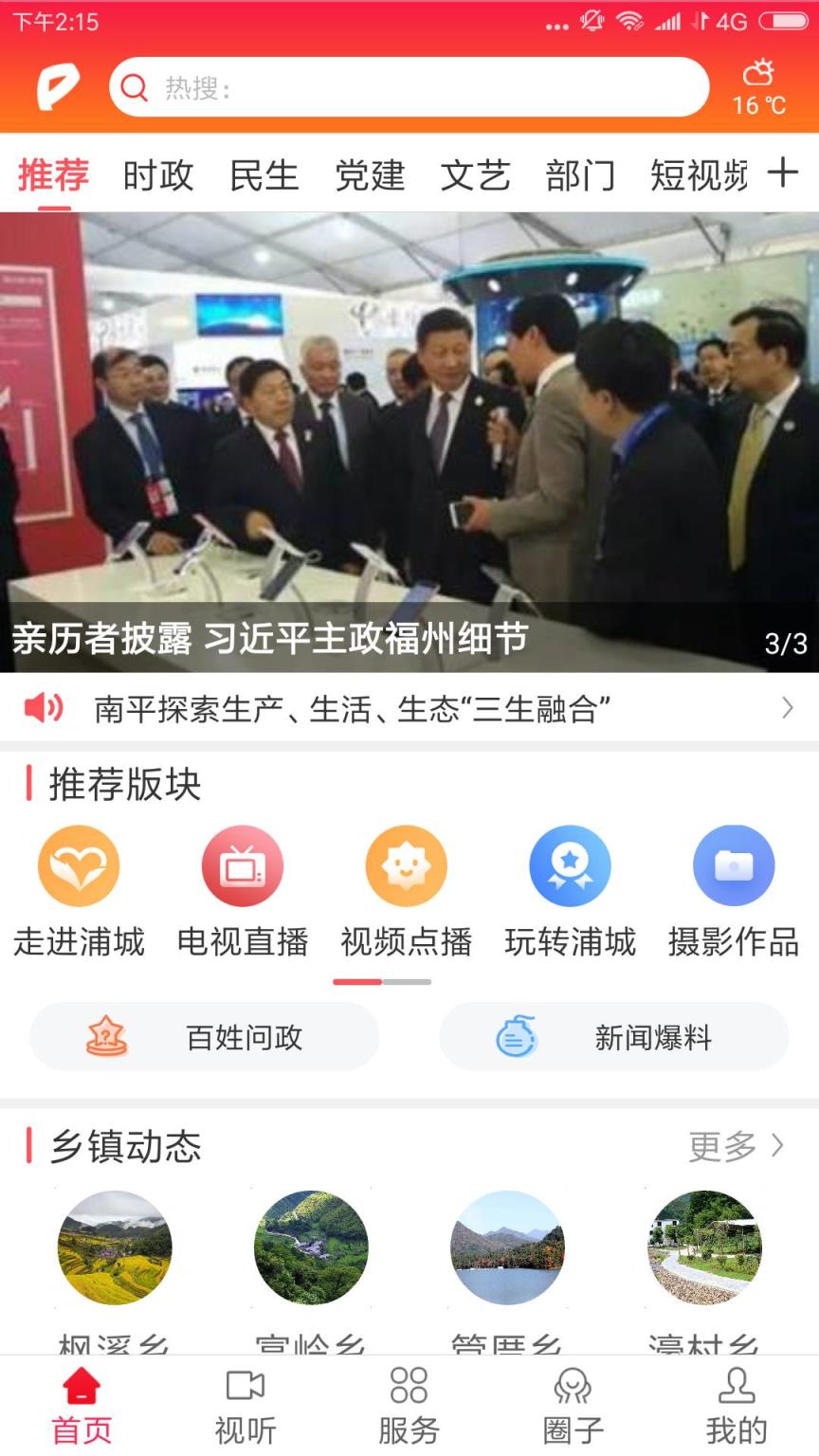The image size is (819, 1456).
Task: Open the 南平探索生产 news ticker
Action: [409, 708]
